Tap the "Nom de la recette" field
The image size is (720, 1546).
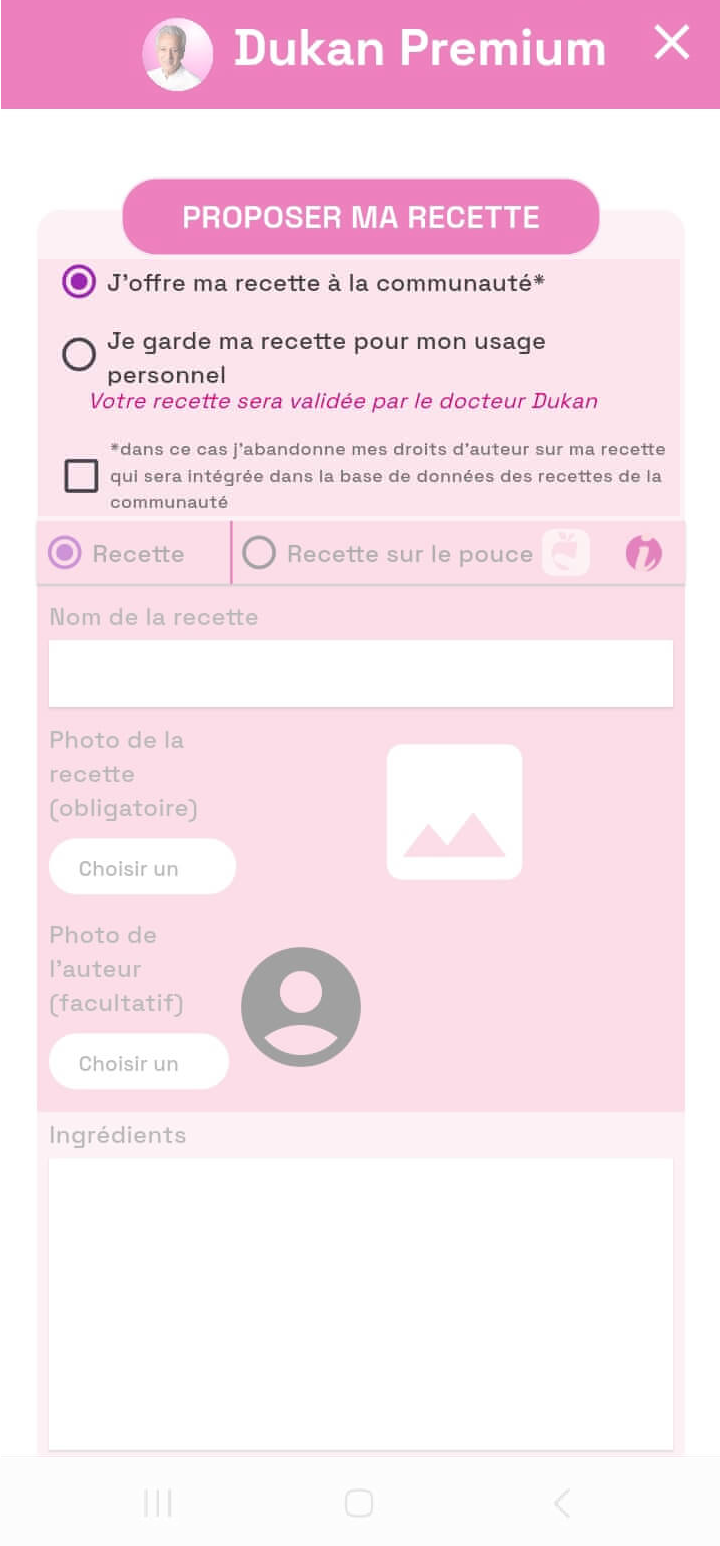pos(360,673)
